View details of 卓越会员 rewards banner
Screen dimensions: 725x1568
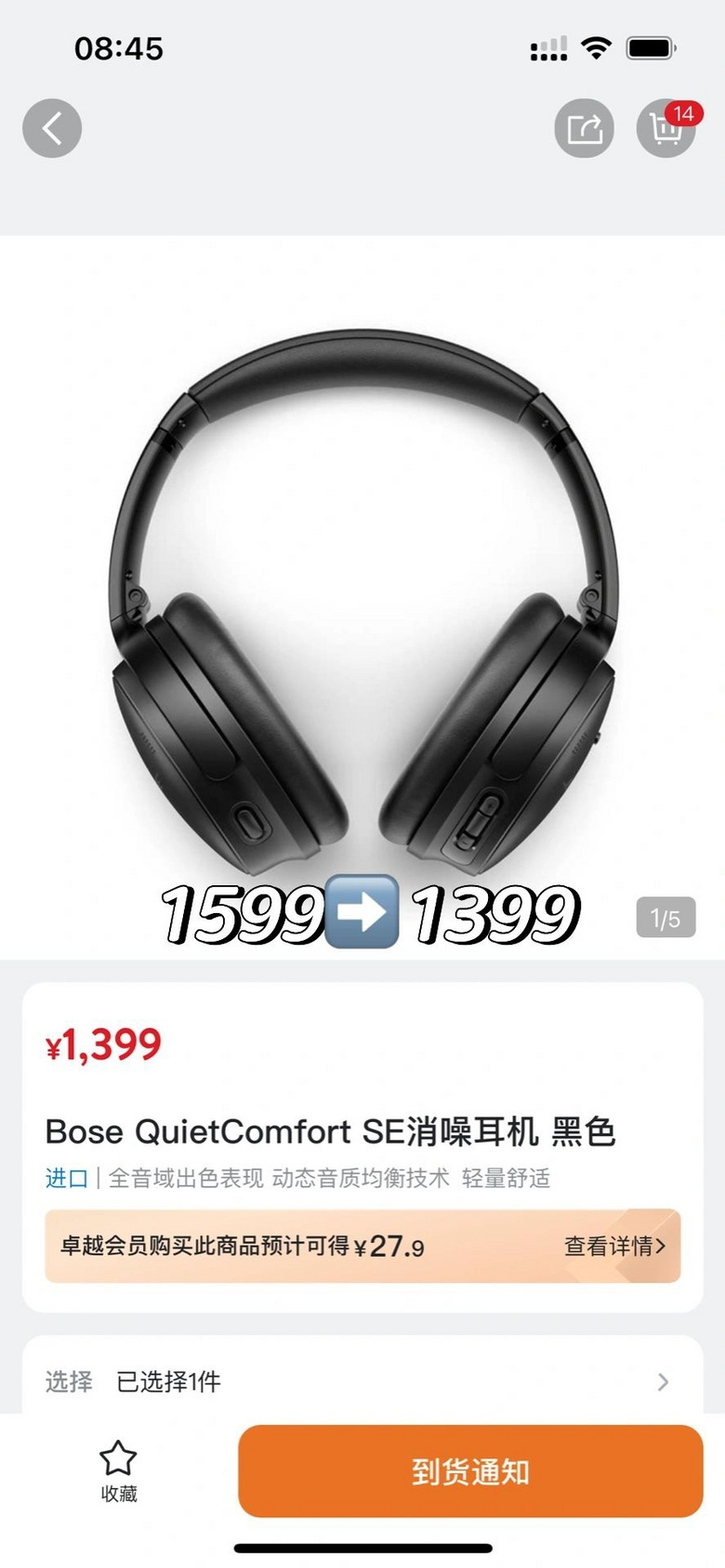614,1246
